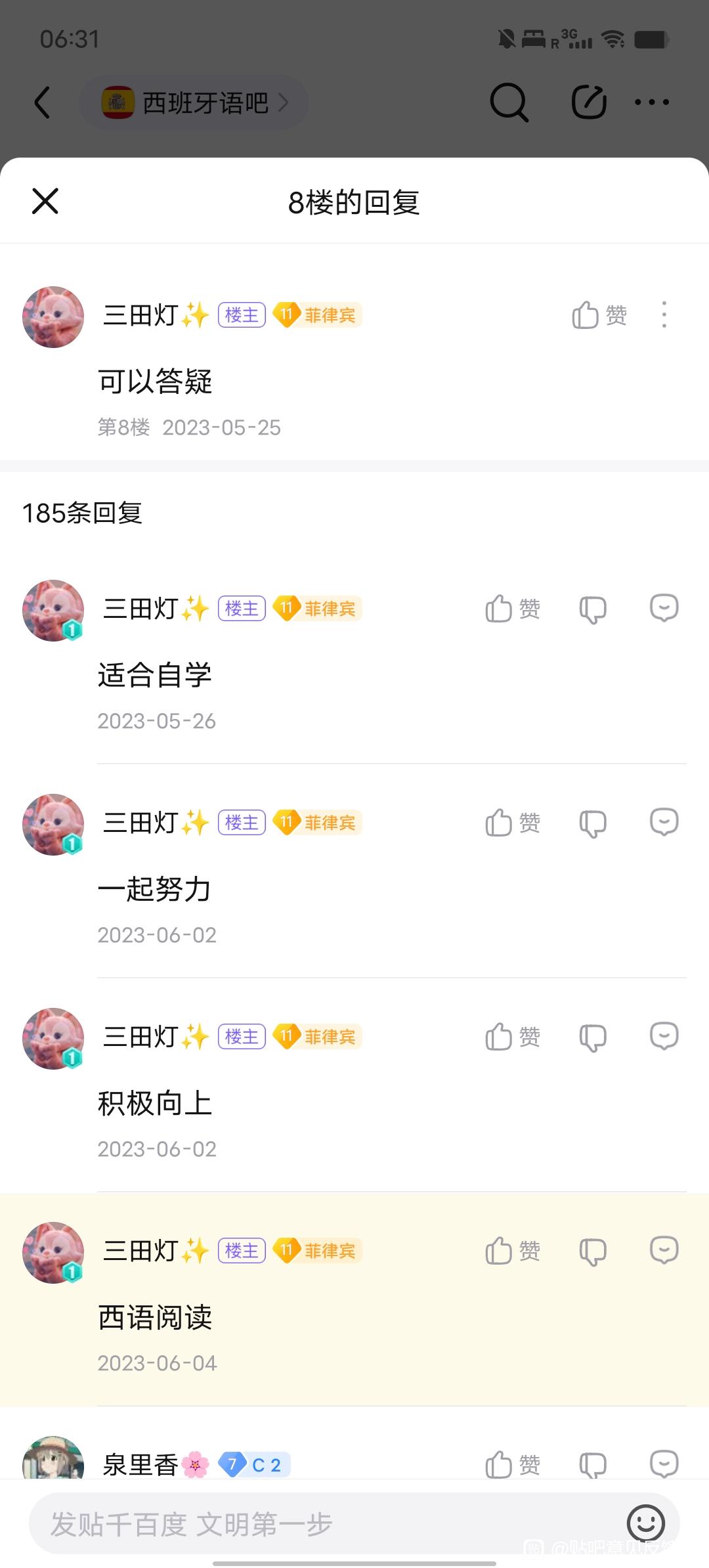Reply to the 西语阅读 comment
The width and height of the screenshot is (709, 1568).
pos(664,1250)
